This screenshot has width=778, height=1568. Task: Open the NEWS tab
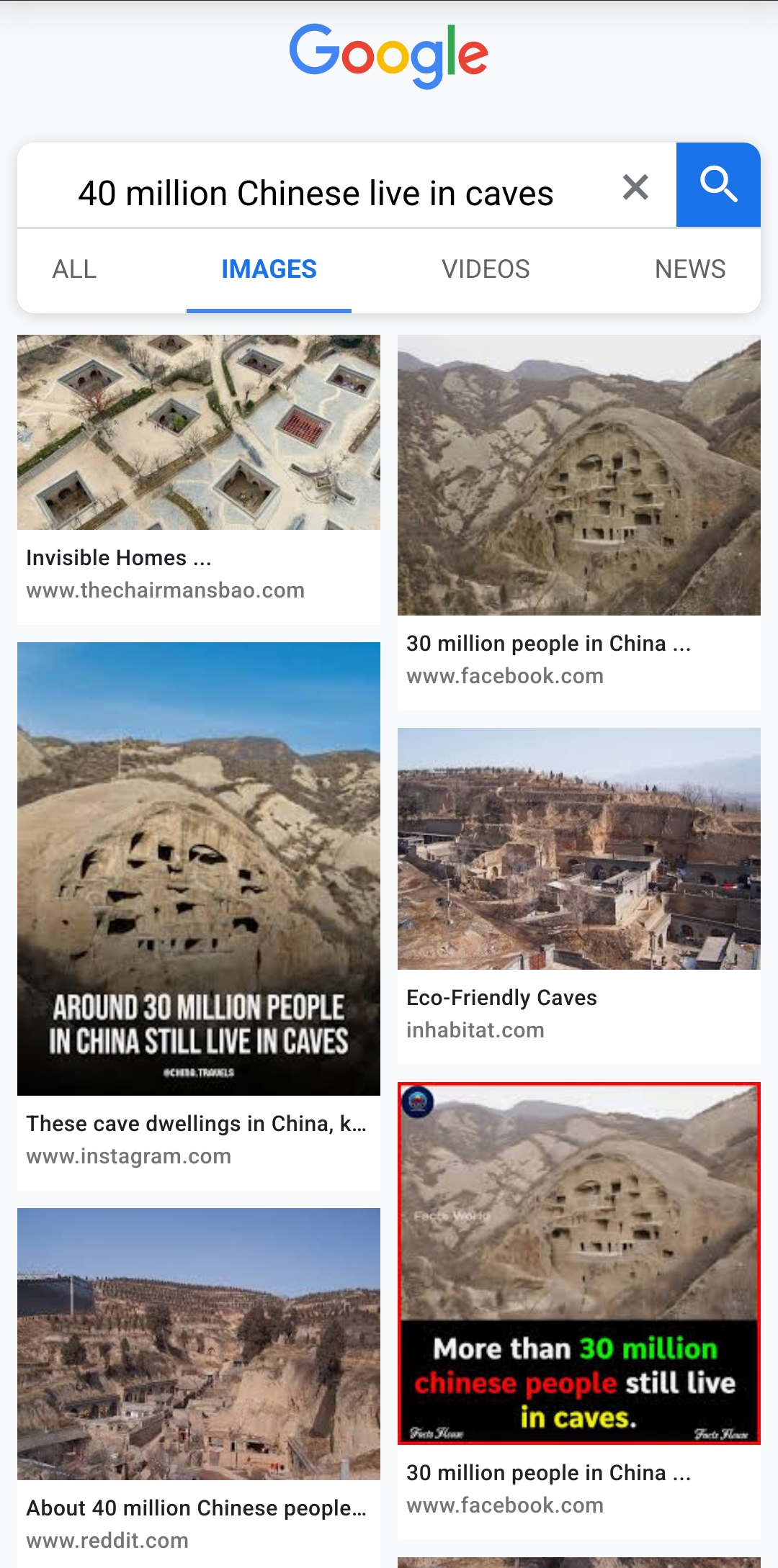point(690,269)
